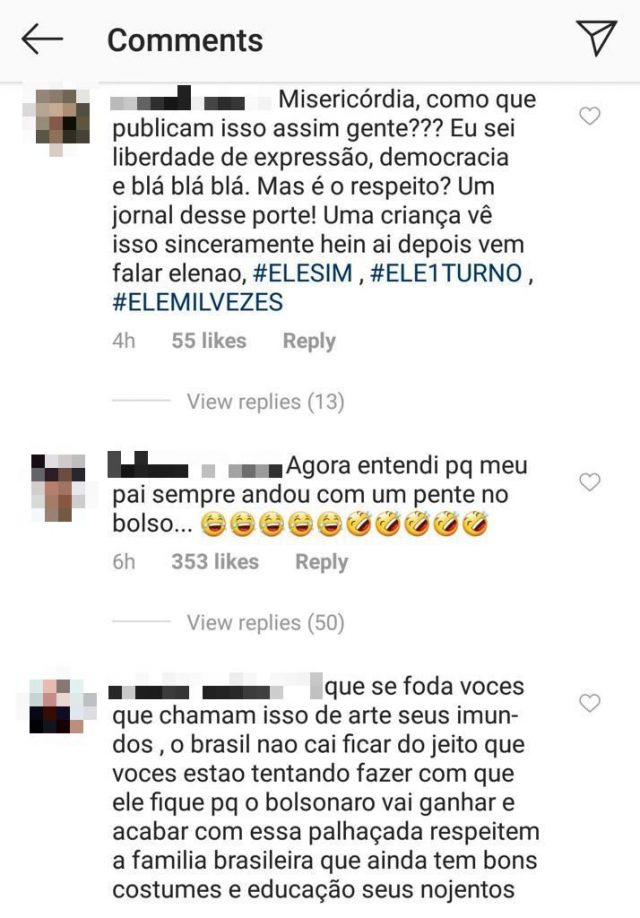This screenshot has width=640, height=918.
Task: Like the comment about pente no bolso
Action: pyautogui.click(x=590, y=482)
